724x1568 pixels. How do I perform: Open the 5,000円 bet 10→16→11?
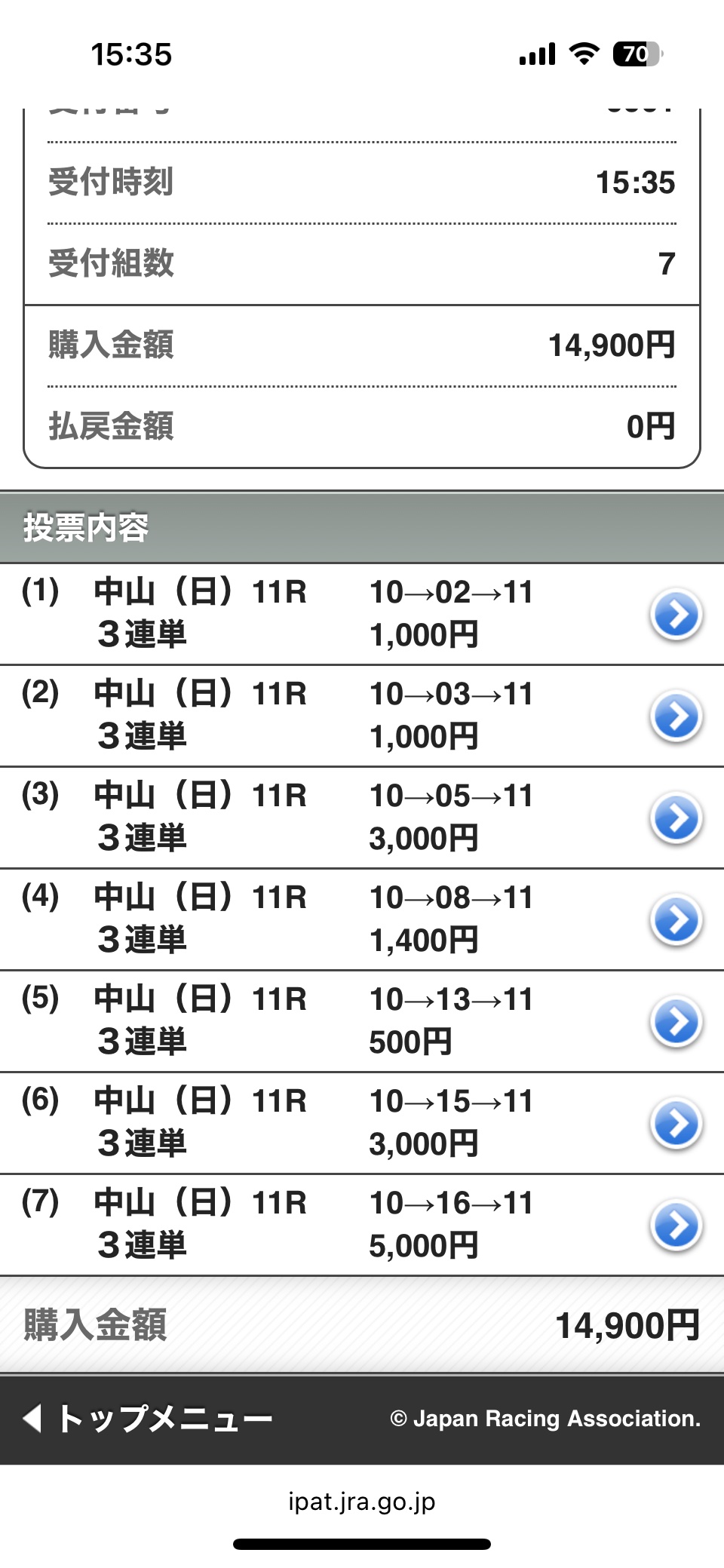click(676, 1225)
